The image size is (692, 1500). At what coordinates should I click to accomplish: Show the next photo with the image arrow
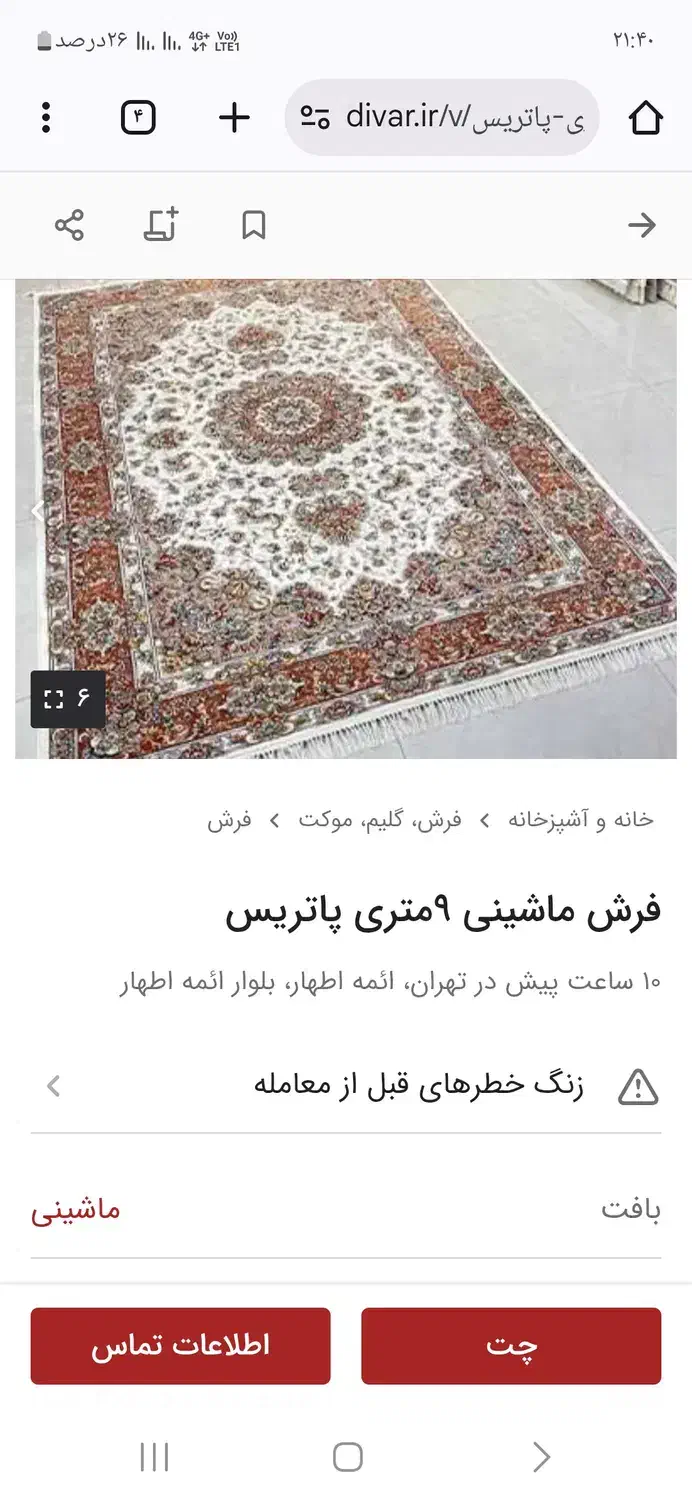click(x=36, y=512)
